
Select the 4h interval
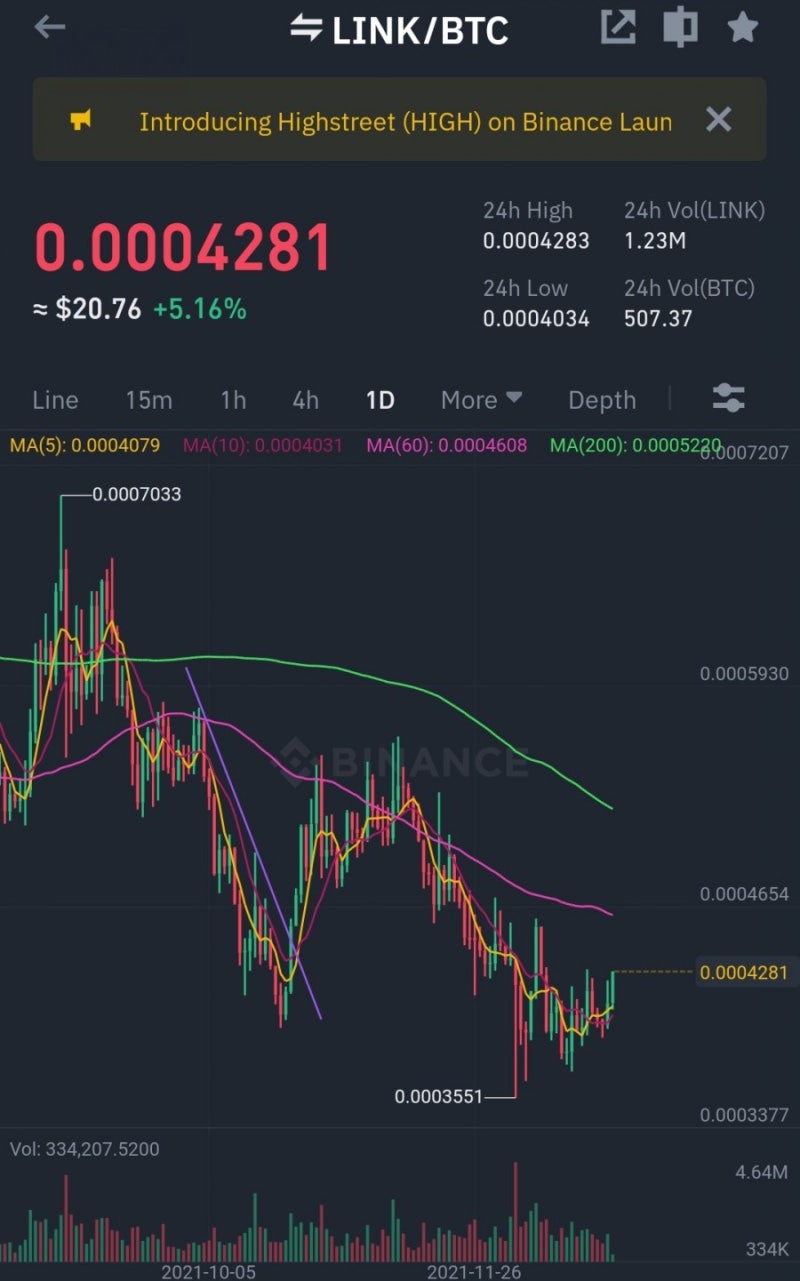[x=305, y=400]
